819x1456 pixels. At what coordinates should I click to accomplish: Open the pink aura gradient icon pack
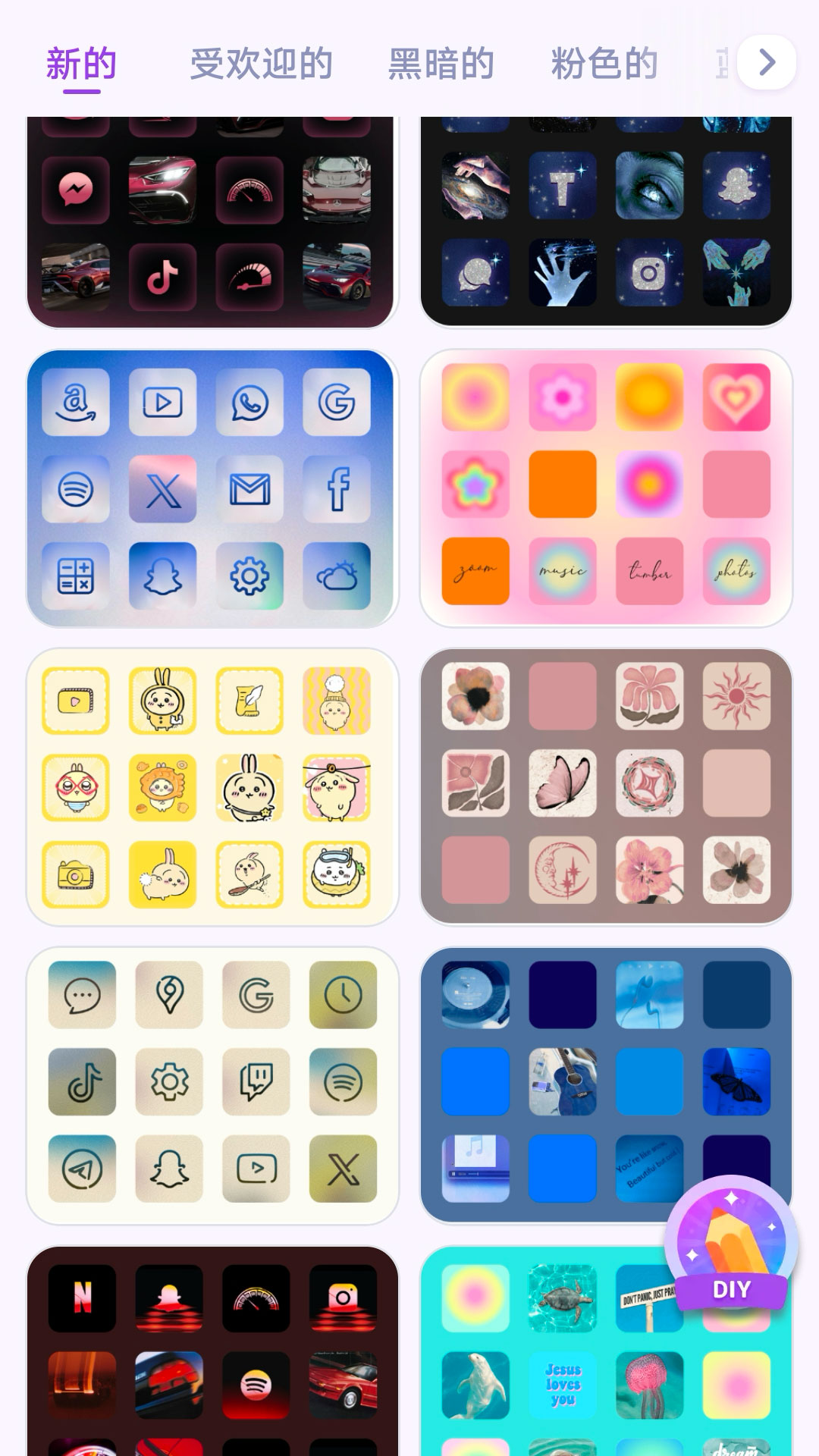tap(606, 488)
